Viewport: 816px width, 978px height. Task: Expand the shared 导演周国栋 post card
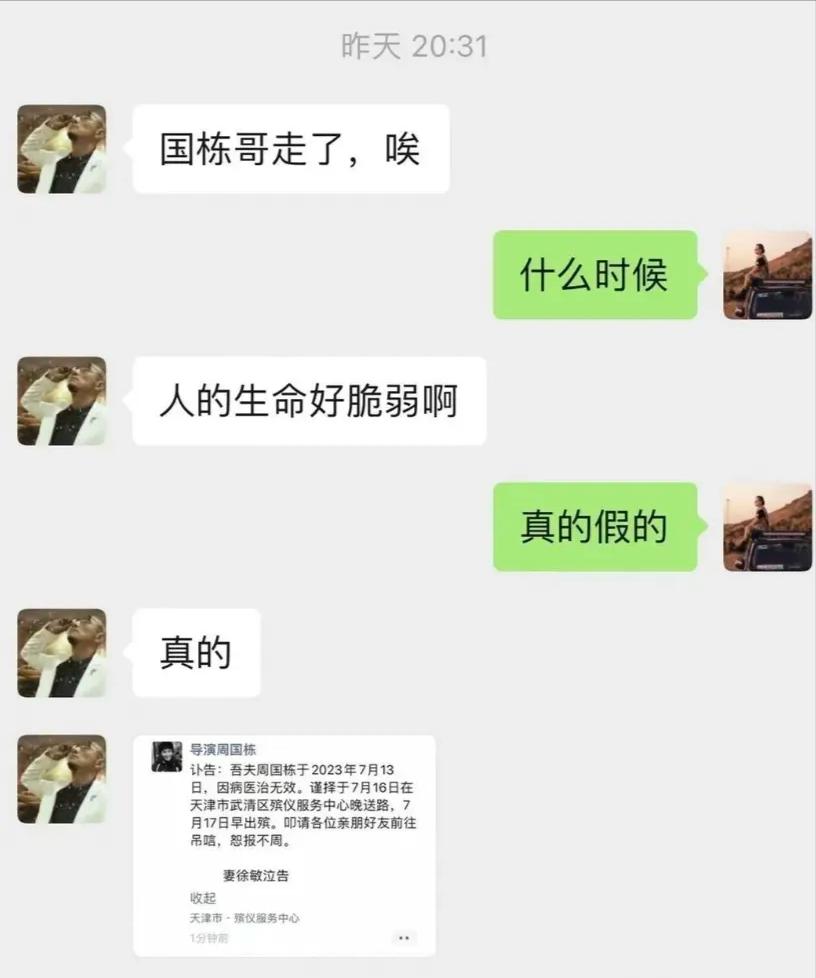click(x=285, y=840)
